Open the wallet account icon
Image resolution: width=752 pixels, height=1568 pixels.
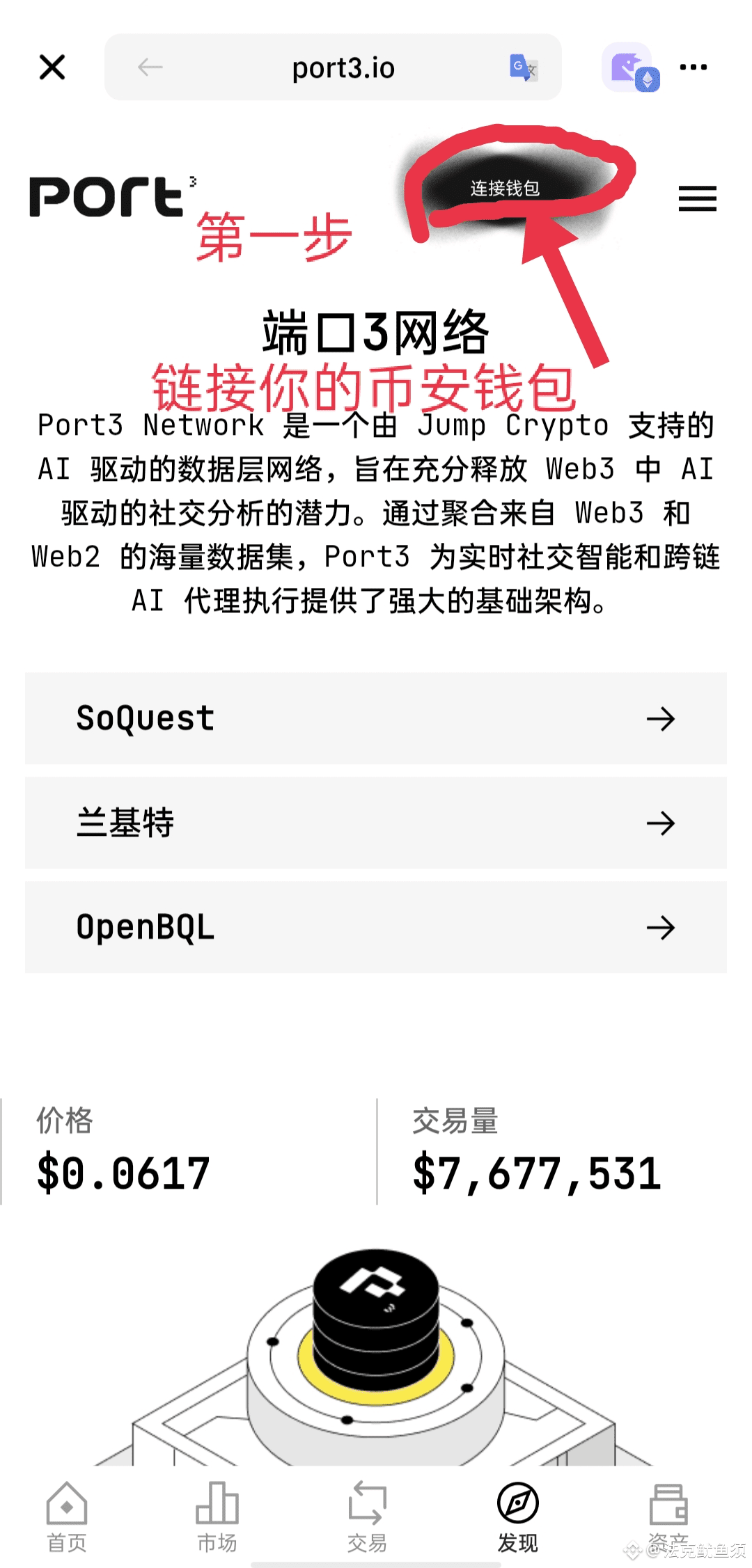point(630,68)
